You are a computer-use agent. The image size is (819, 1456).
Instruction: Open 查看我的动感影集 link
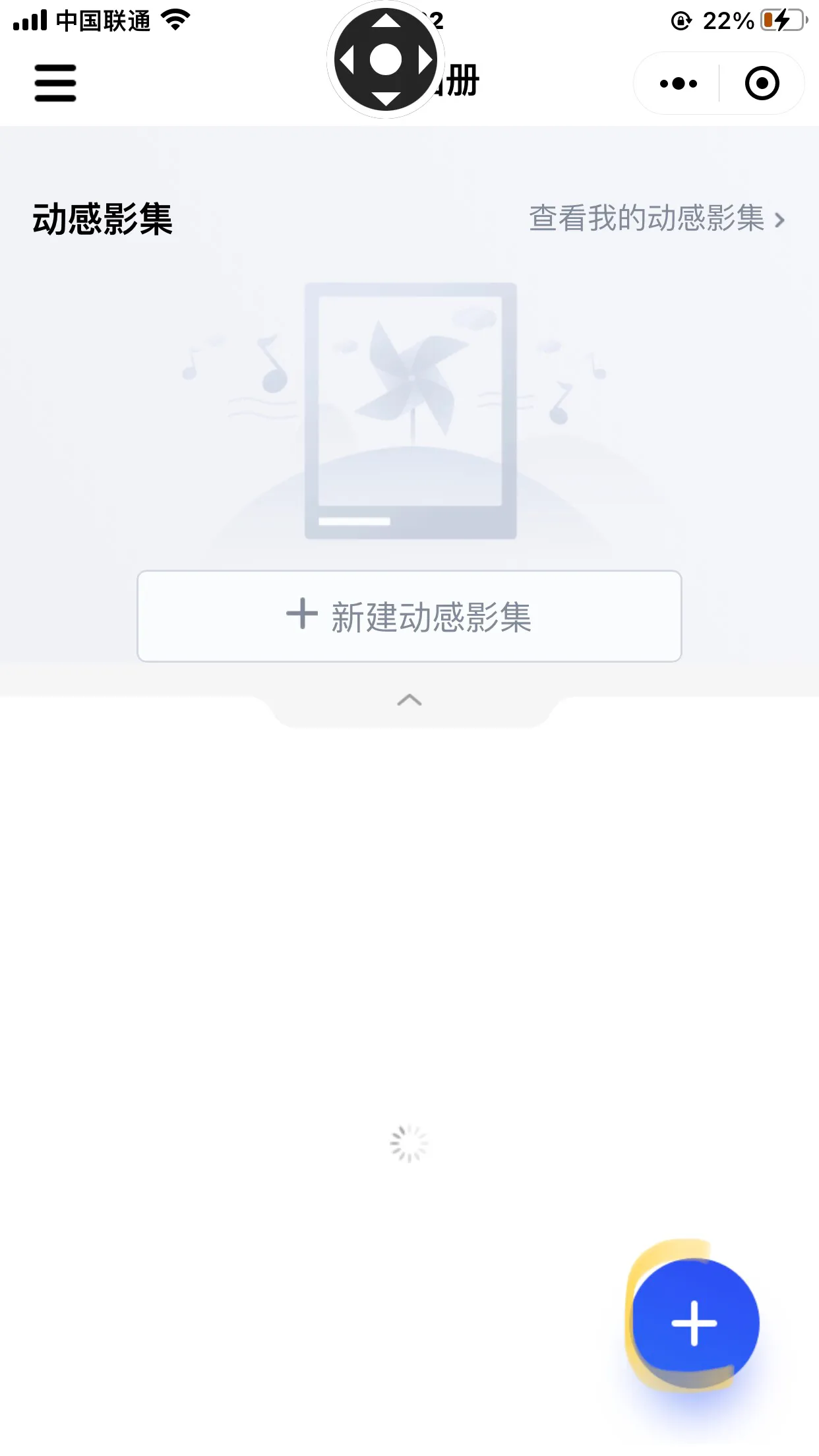pyautogui.click(x=657, y=219)
